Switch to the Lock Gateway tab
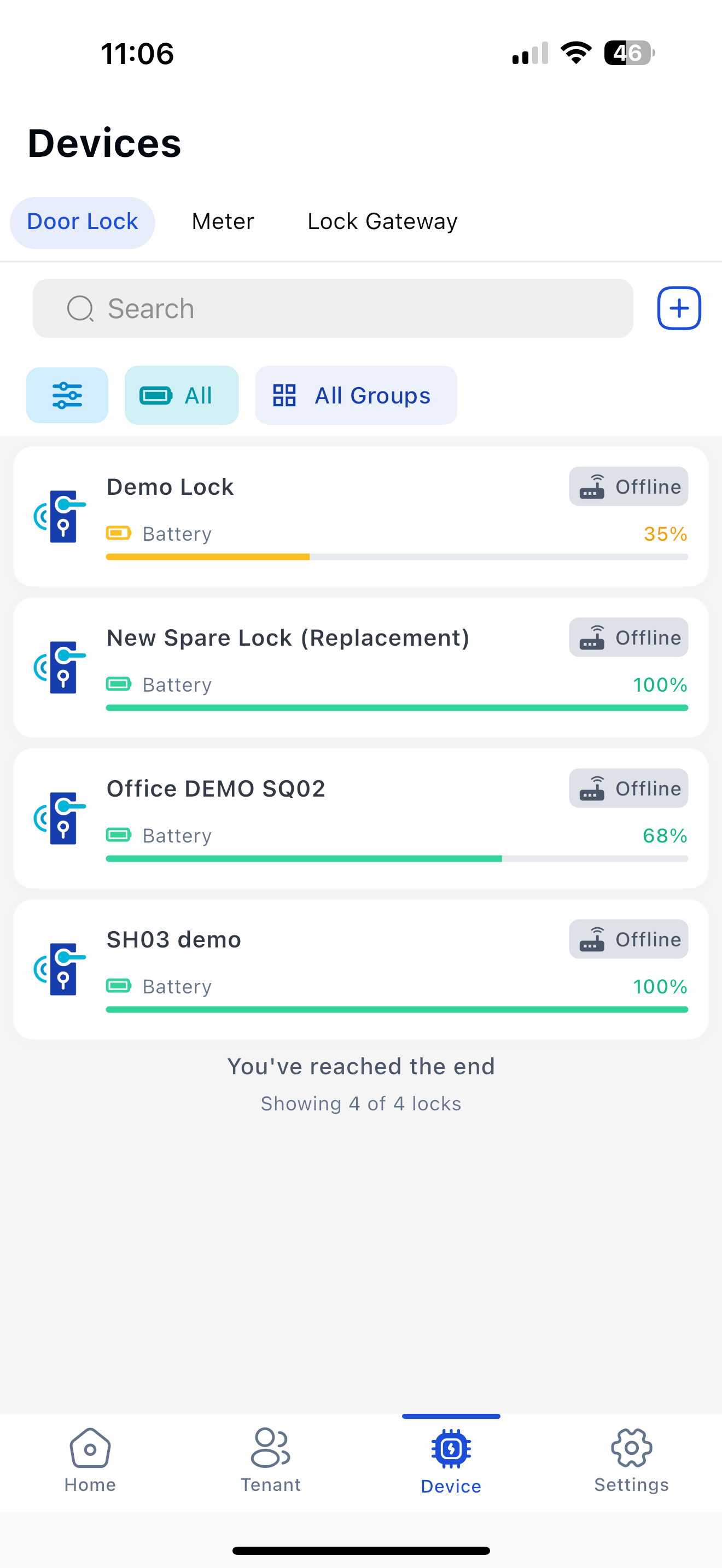The image size is (722, 1568). pyautogui.click(x=382, y=221)
